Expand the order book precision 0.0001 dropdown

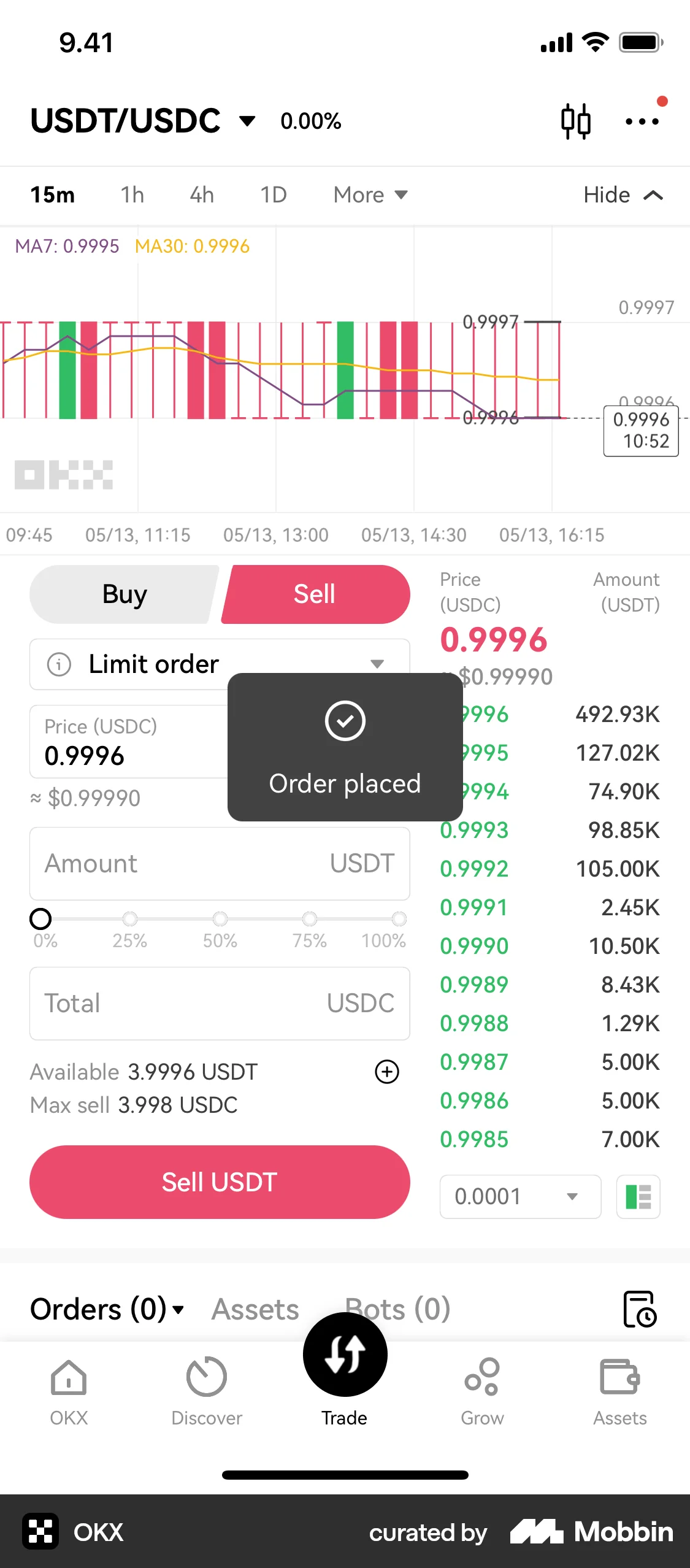(x=520, y=1196)
